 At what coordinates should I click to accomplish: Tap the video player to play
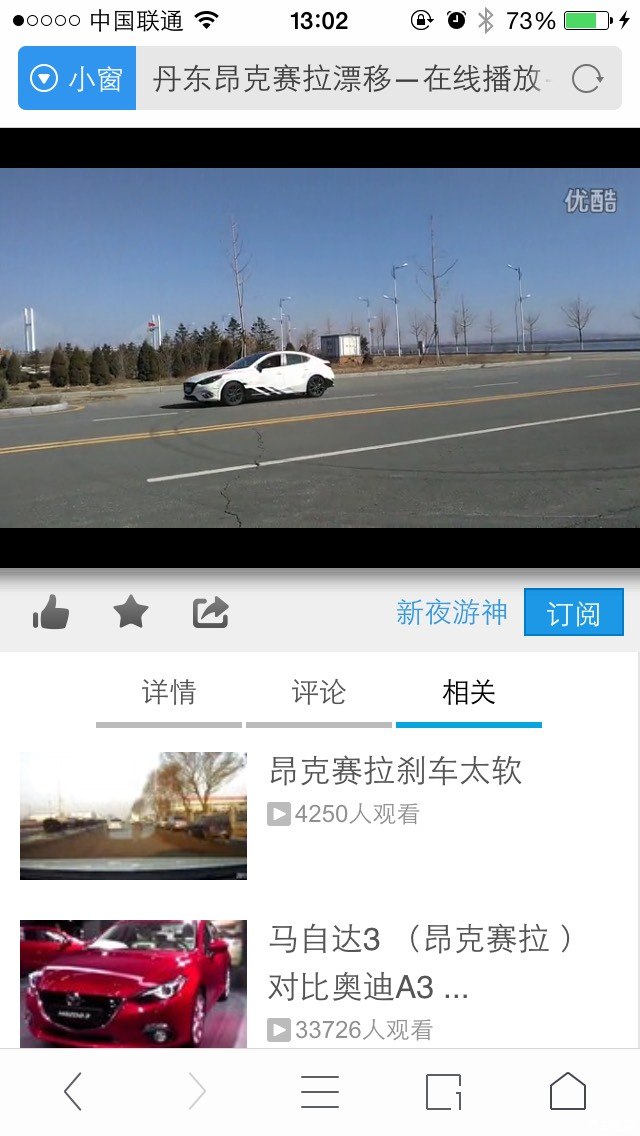tap(320, 347)
